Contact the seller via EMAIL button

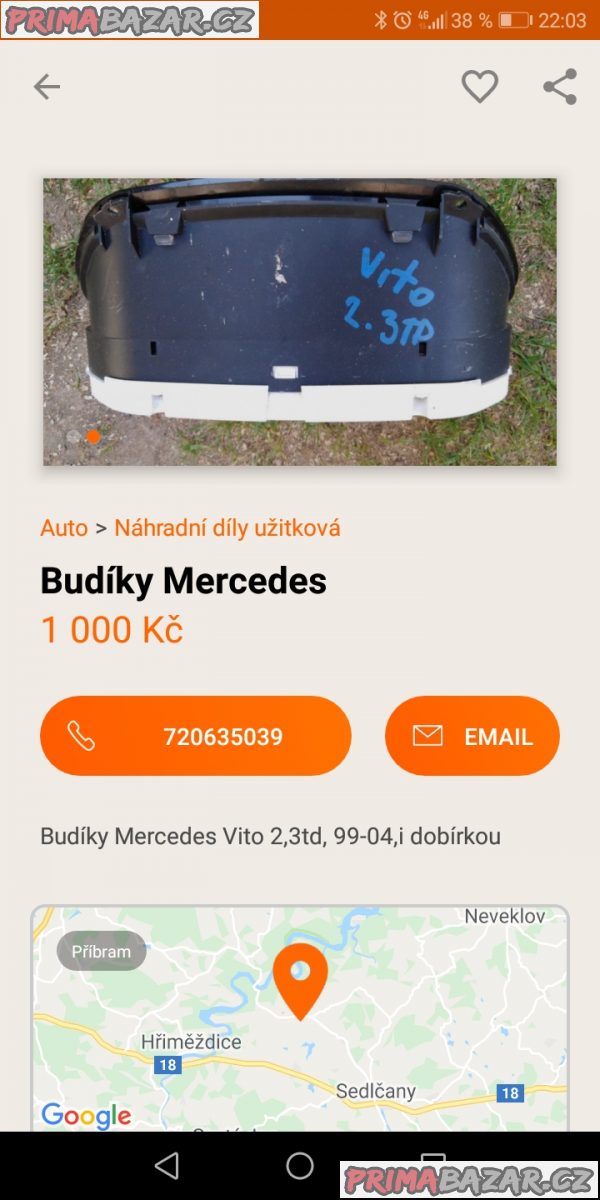(x=472, y=736)
